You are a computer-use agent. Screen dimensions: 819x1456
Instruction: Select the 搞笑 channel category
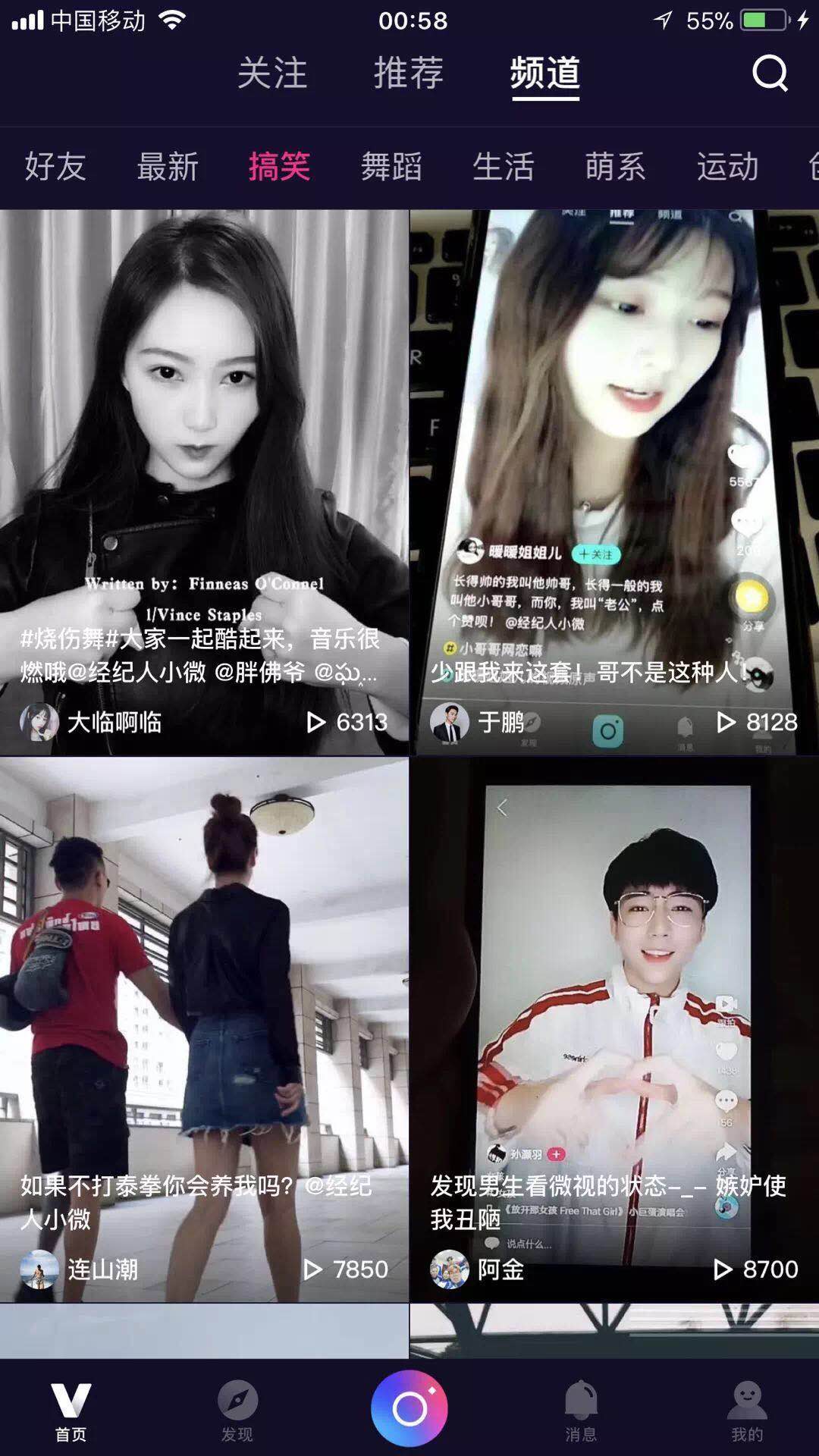[x=280, y=167]
